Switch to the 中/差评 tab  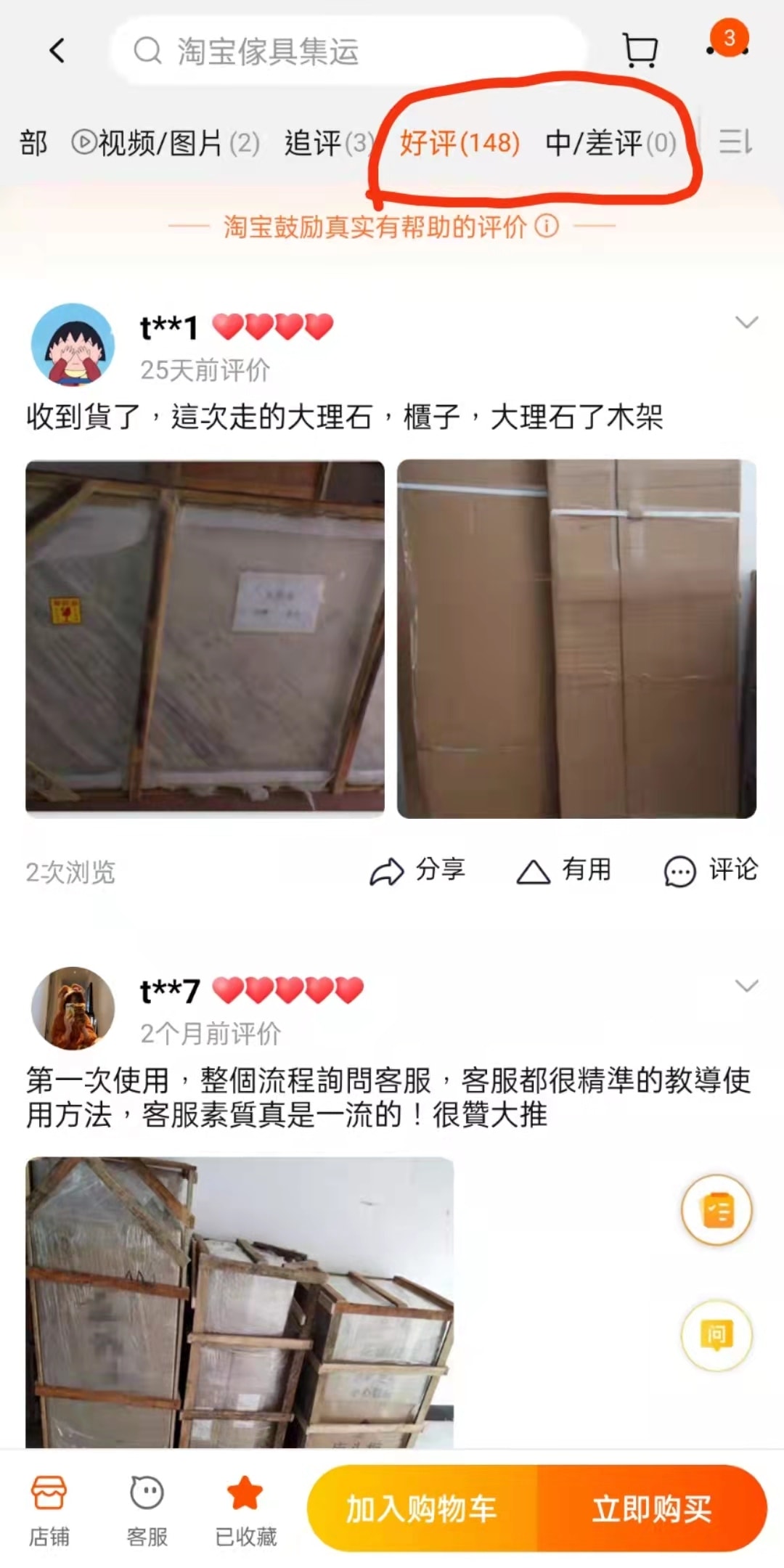(611, 143)
